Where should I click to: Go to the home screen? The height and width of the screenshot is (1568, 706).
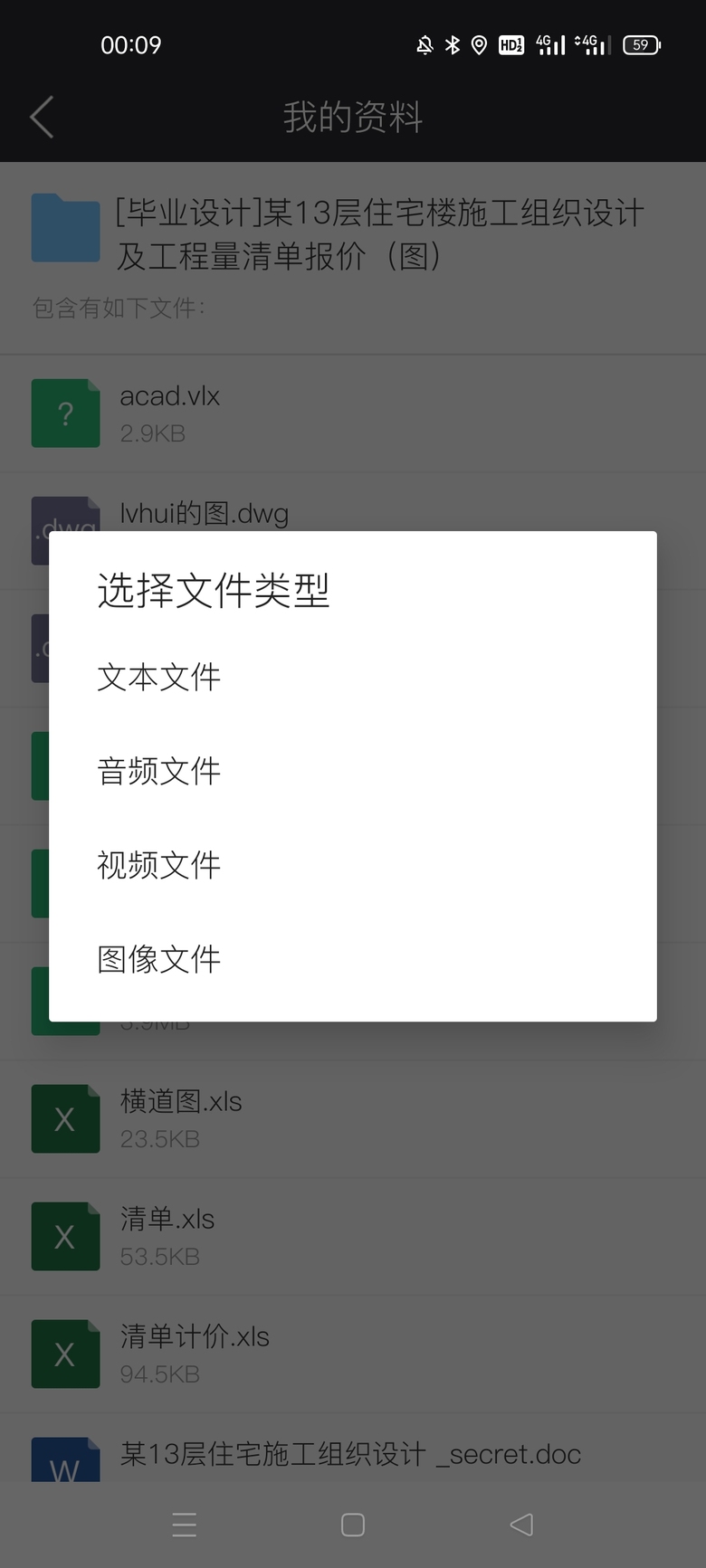(353, 1525)
